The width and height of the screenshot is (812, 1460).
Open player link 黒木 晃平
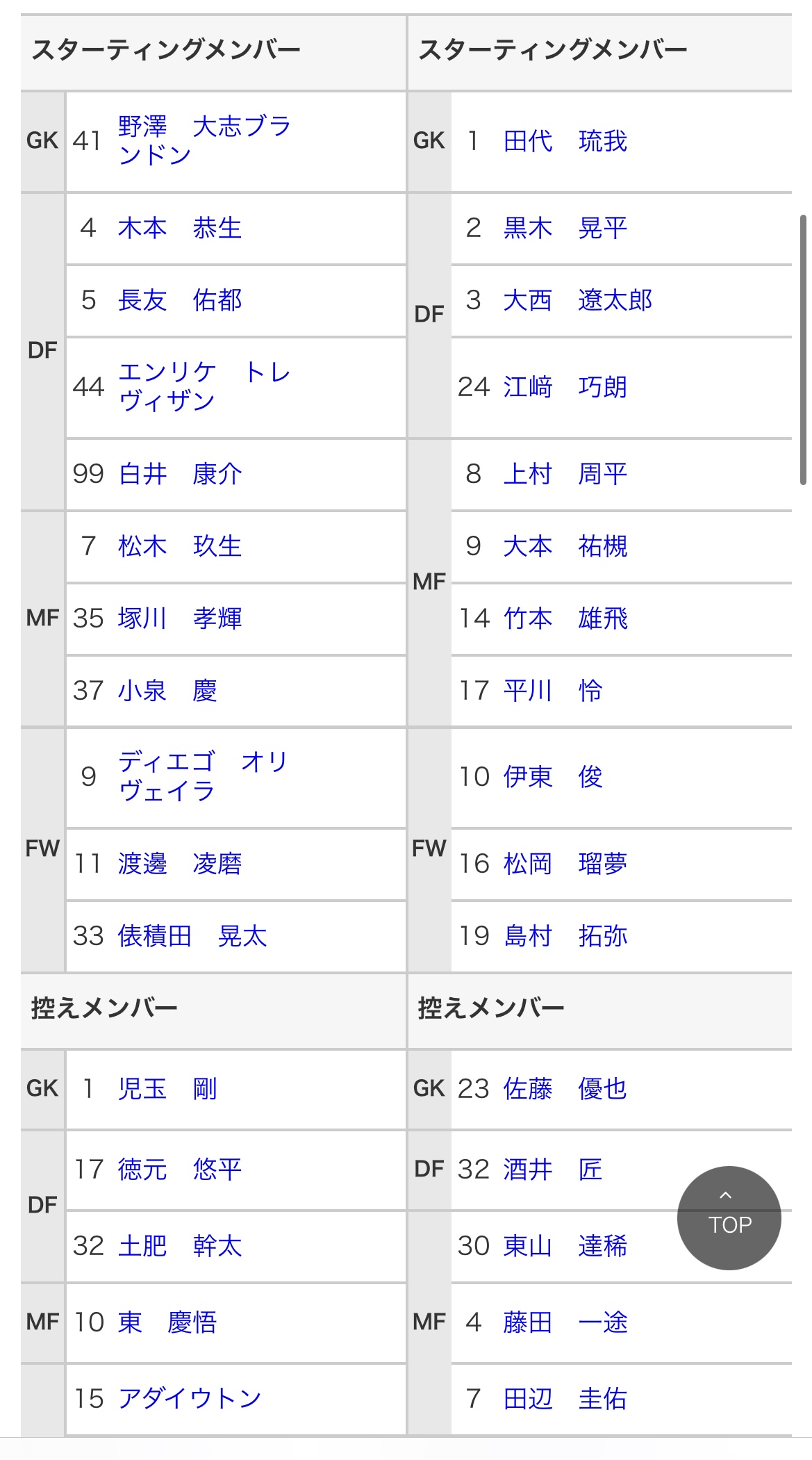pos(565,228)
